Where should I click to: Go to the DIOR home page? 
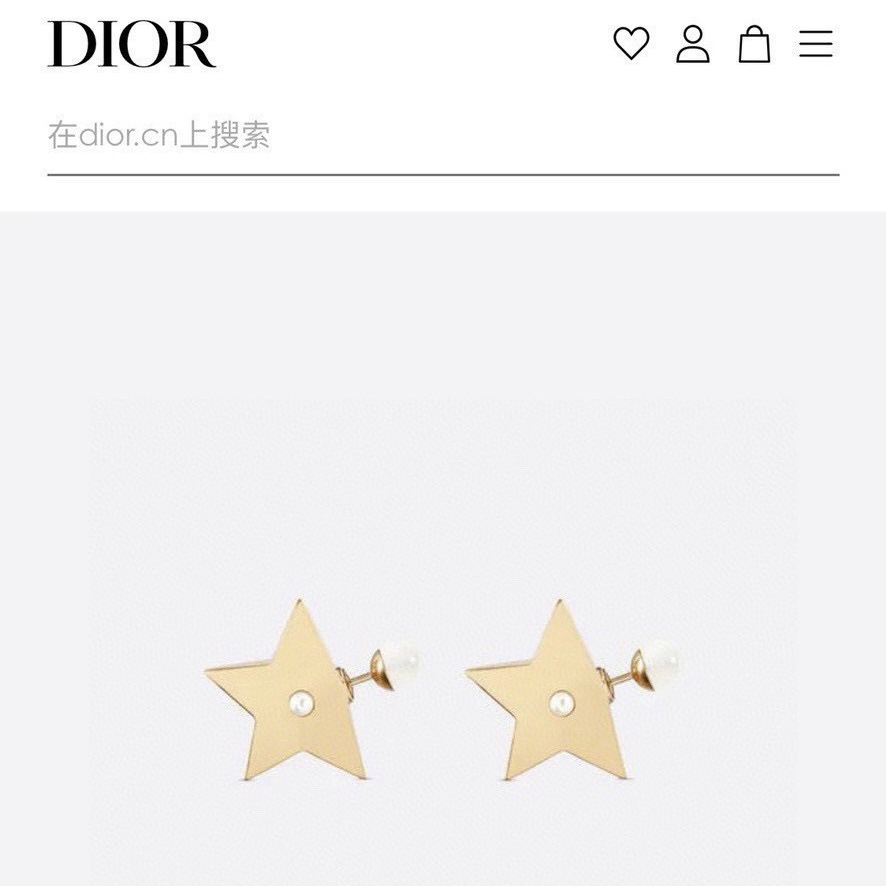coord(131,45)
